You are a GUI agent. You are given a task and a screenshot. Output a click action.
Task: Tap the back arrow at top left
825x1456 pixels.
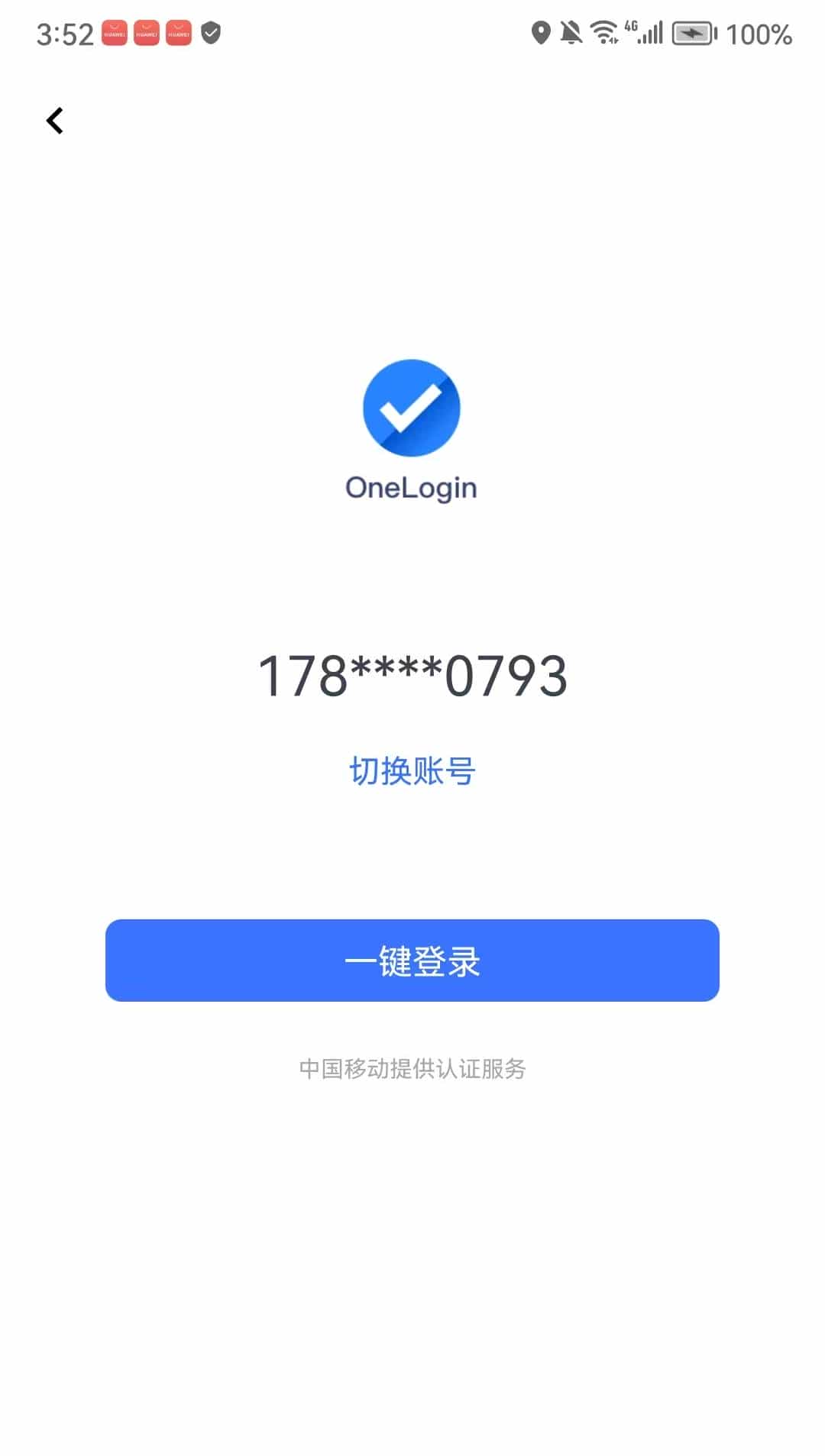point(55,120)
